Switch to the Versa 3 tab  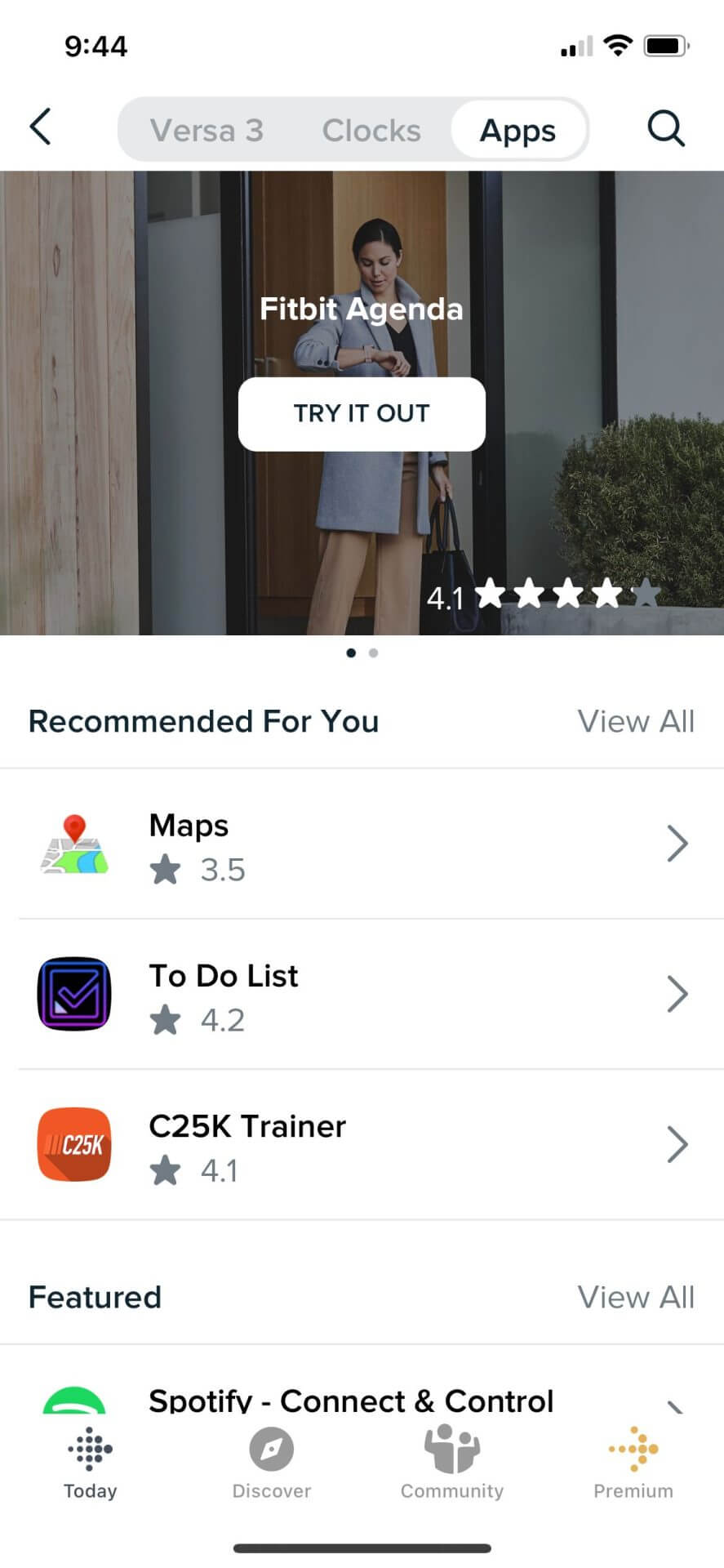tap(207, 131)
